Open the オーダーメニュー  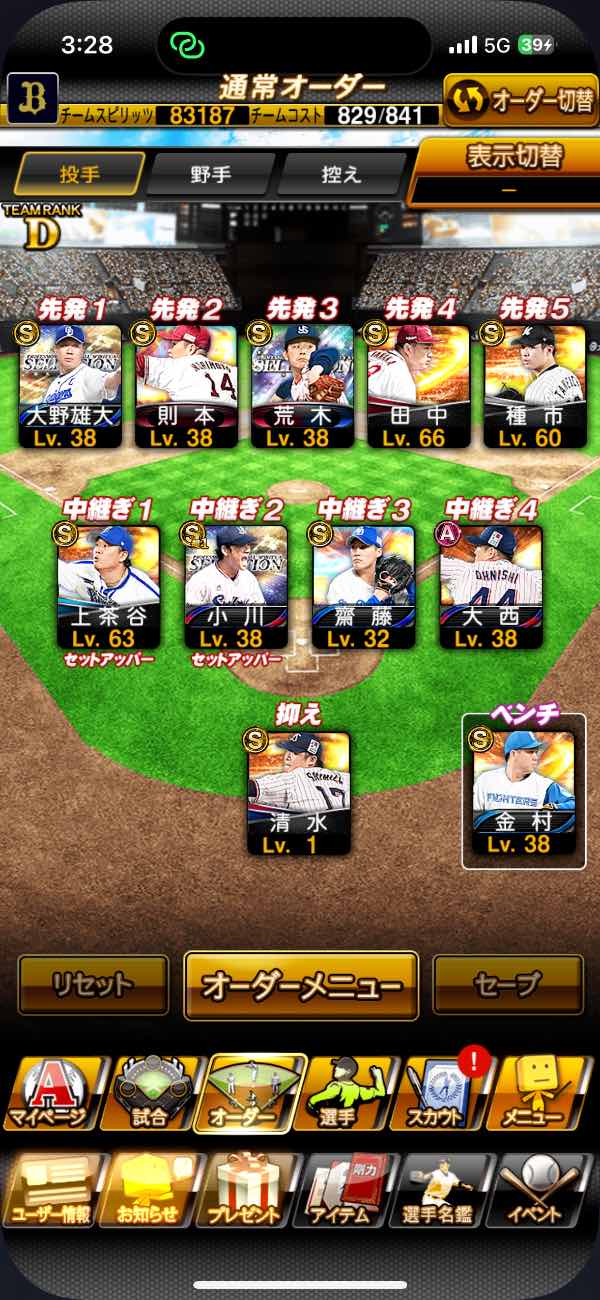pos(301,986)
